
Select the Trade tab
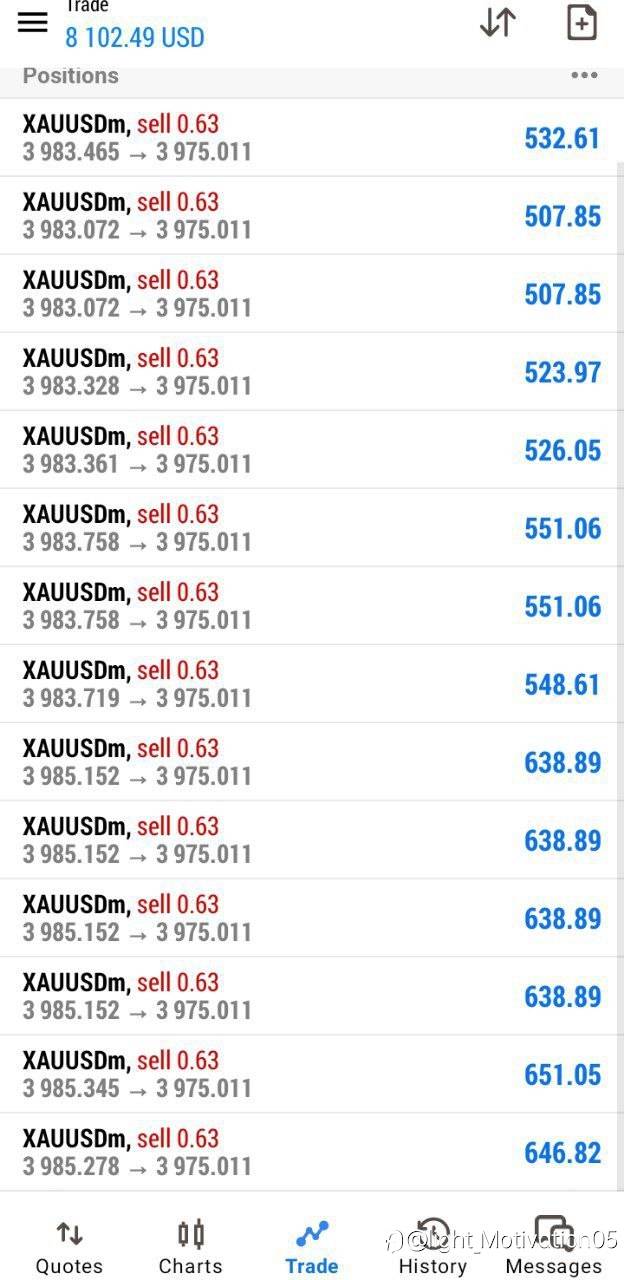tap(312, 1246)
